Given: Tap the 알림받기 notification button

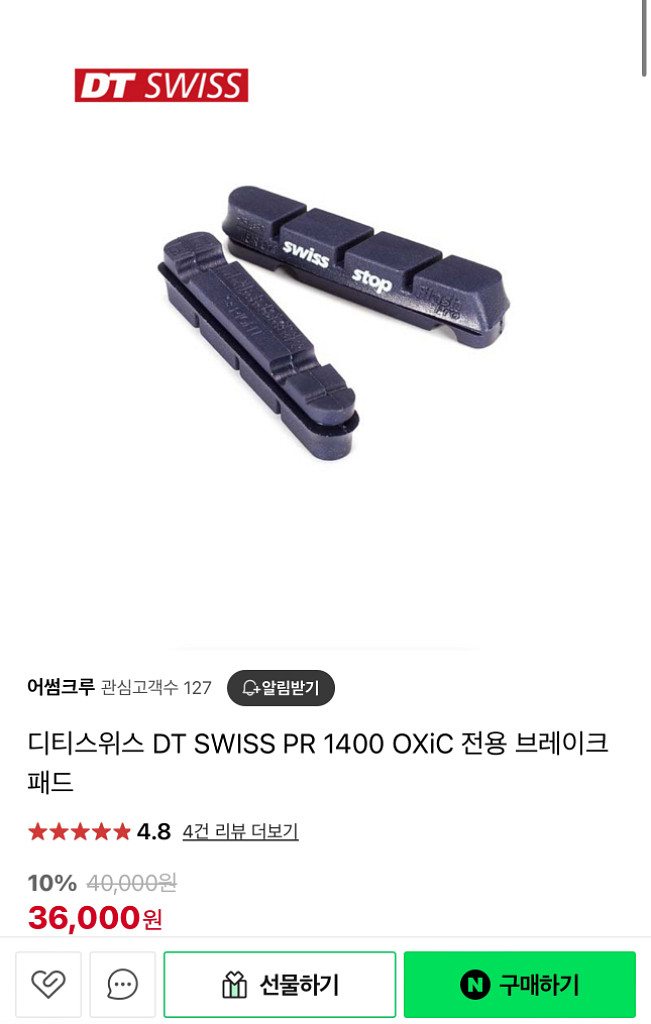Looking at the screenshot, I should tap(281, 688).
